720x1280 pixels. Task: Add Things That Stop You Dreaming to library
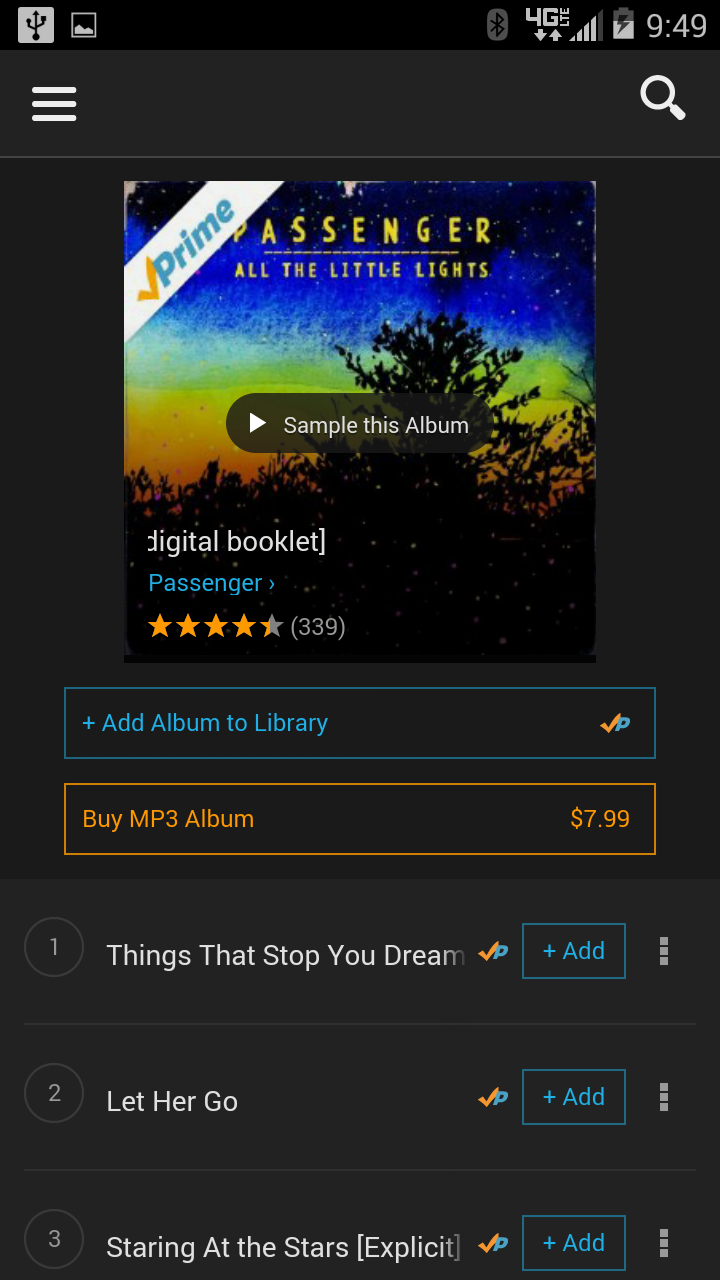[573, 951]
